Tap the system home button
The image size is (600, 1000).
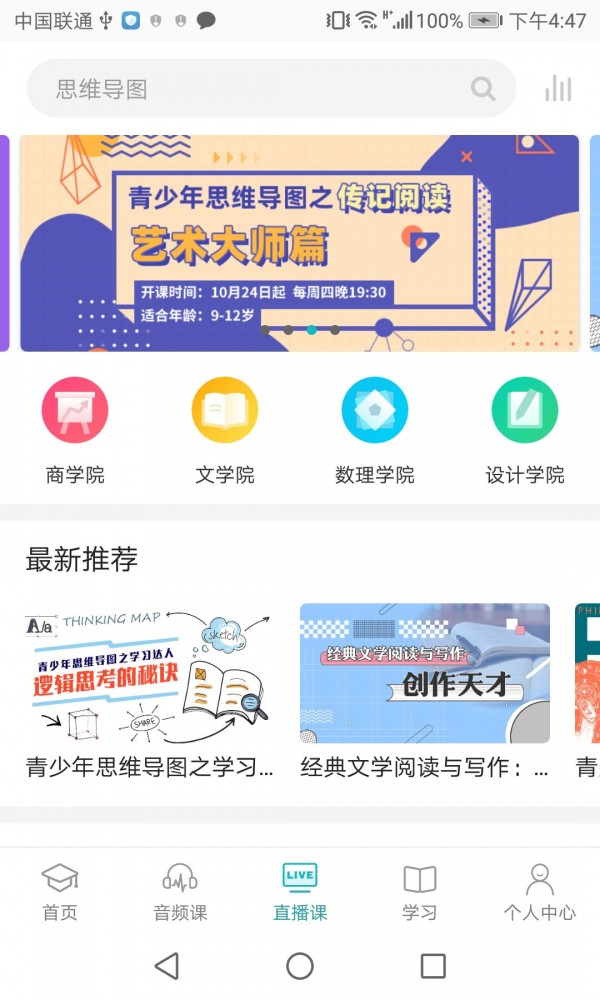[x=300, y=965]
